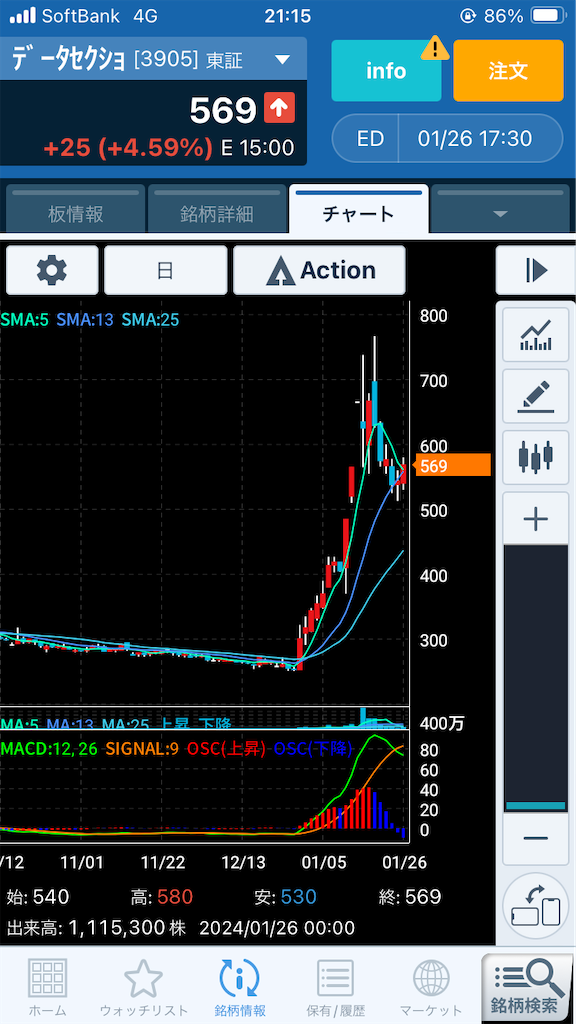Open the technical indicators chart icon
Image resolution: width=576 pixels, height=1024 pixels.
tap(536, 335)
